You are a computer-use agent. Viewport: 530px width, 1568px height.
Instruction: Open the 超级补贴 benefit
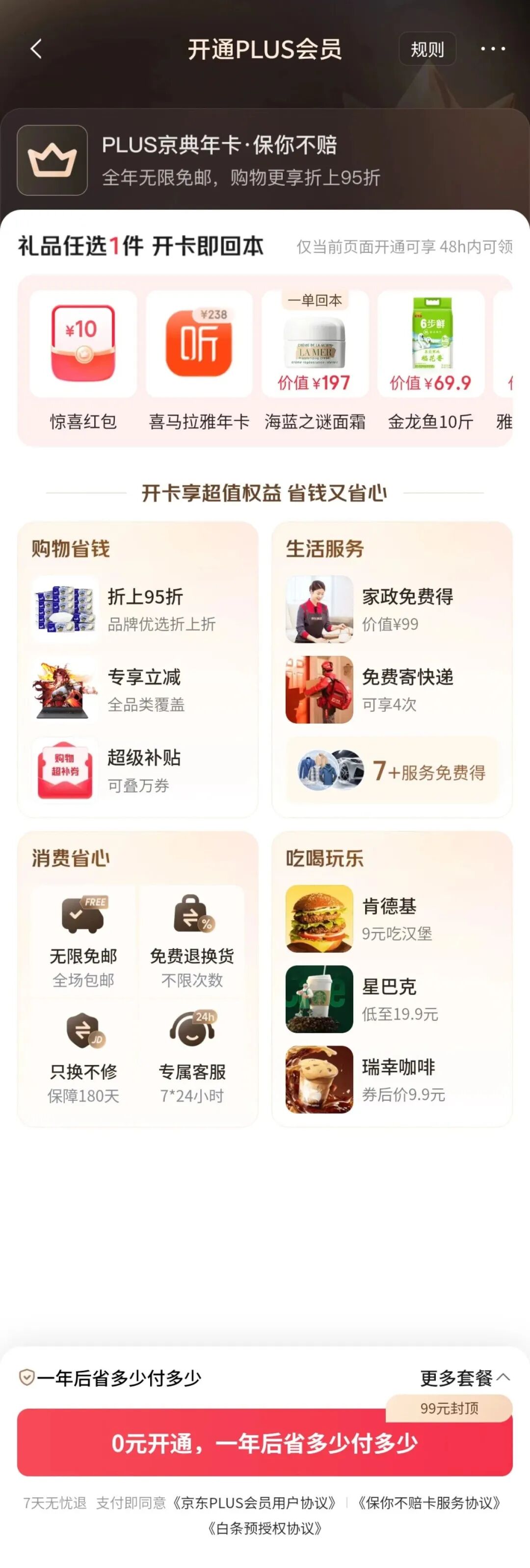coord(137,770)
